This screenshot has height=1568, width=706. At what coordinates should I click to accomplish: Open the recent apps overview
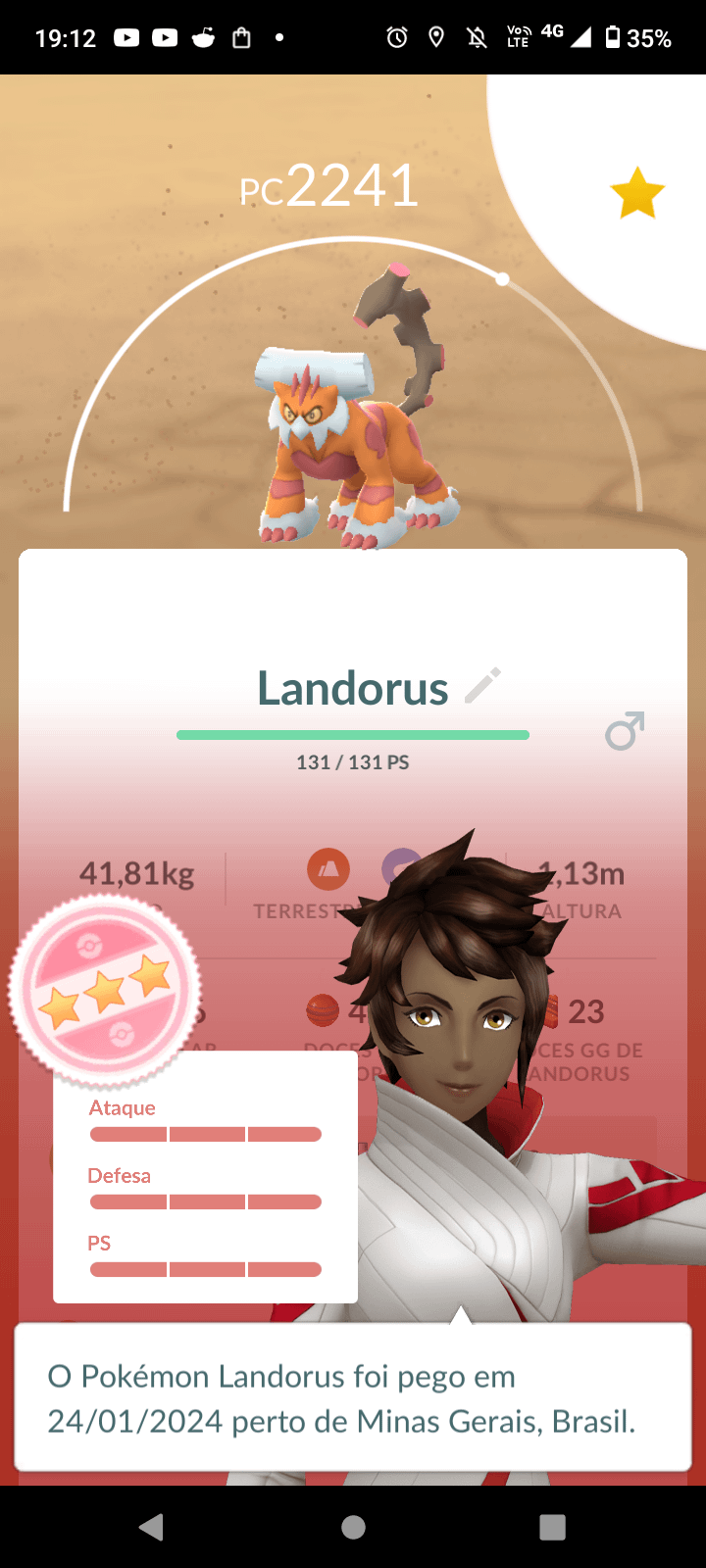click(552, 1527)
